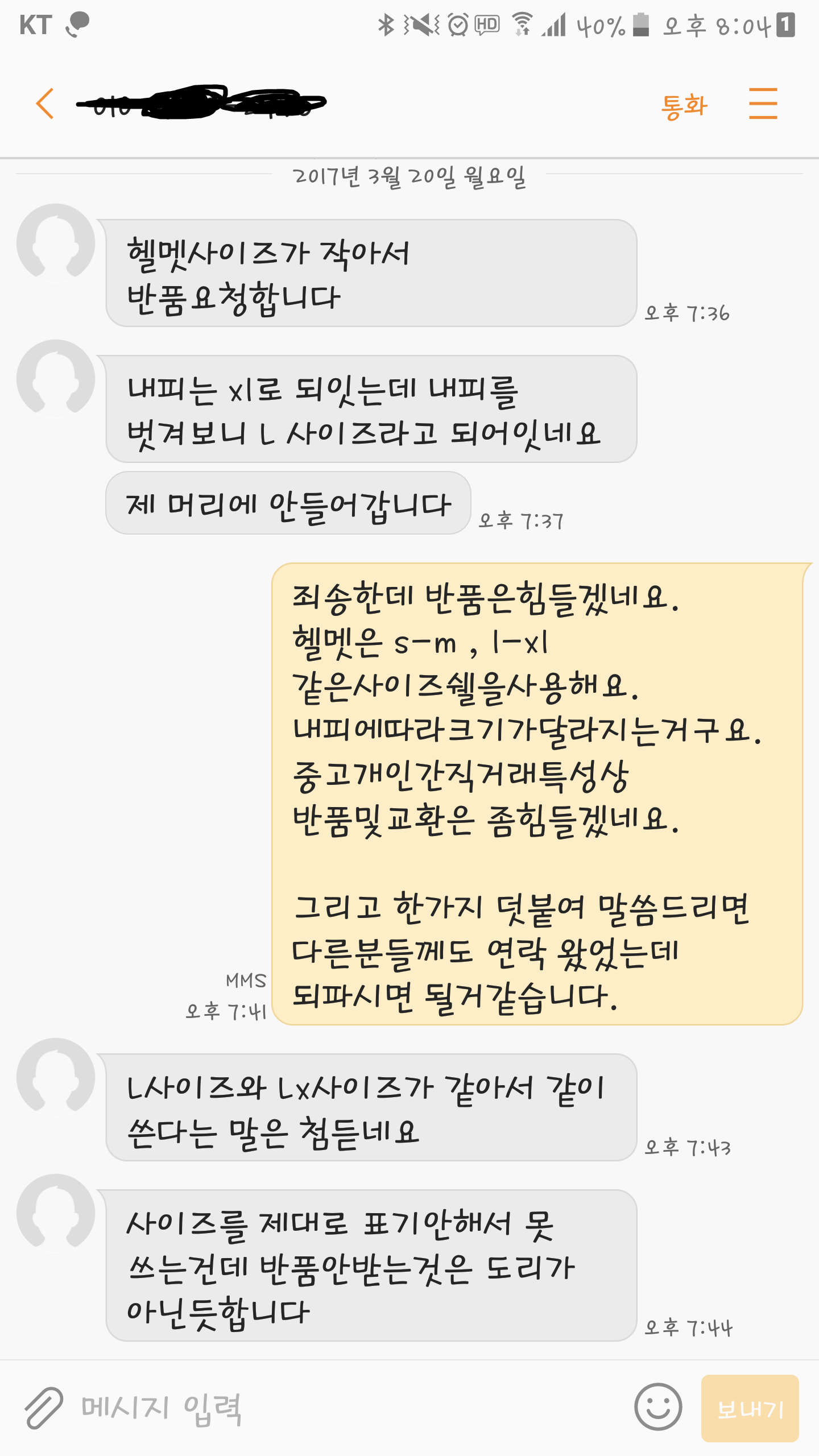The image size is (819, 1456).
Task: Tap 통화 to call this contact
Action: tap(684, 106)
